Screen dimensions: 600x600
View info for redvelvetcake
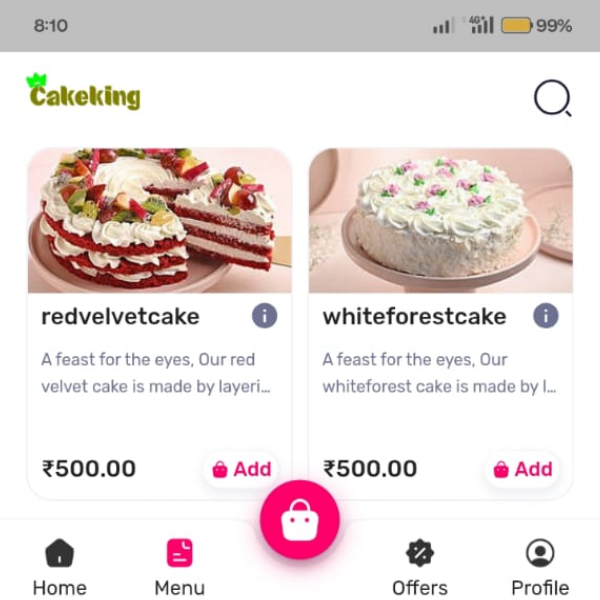click(264, 317)
